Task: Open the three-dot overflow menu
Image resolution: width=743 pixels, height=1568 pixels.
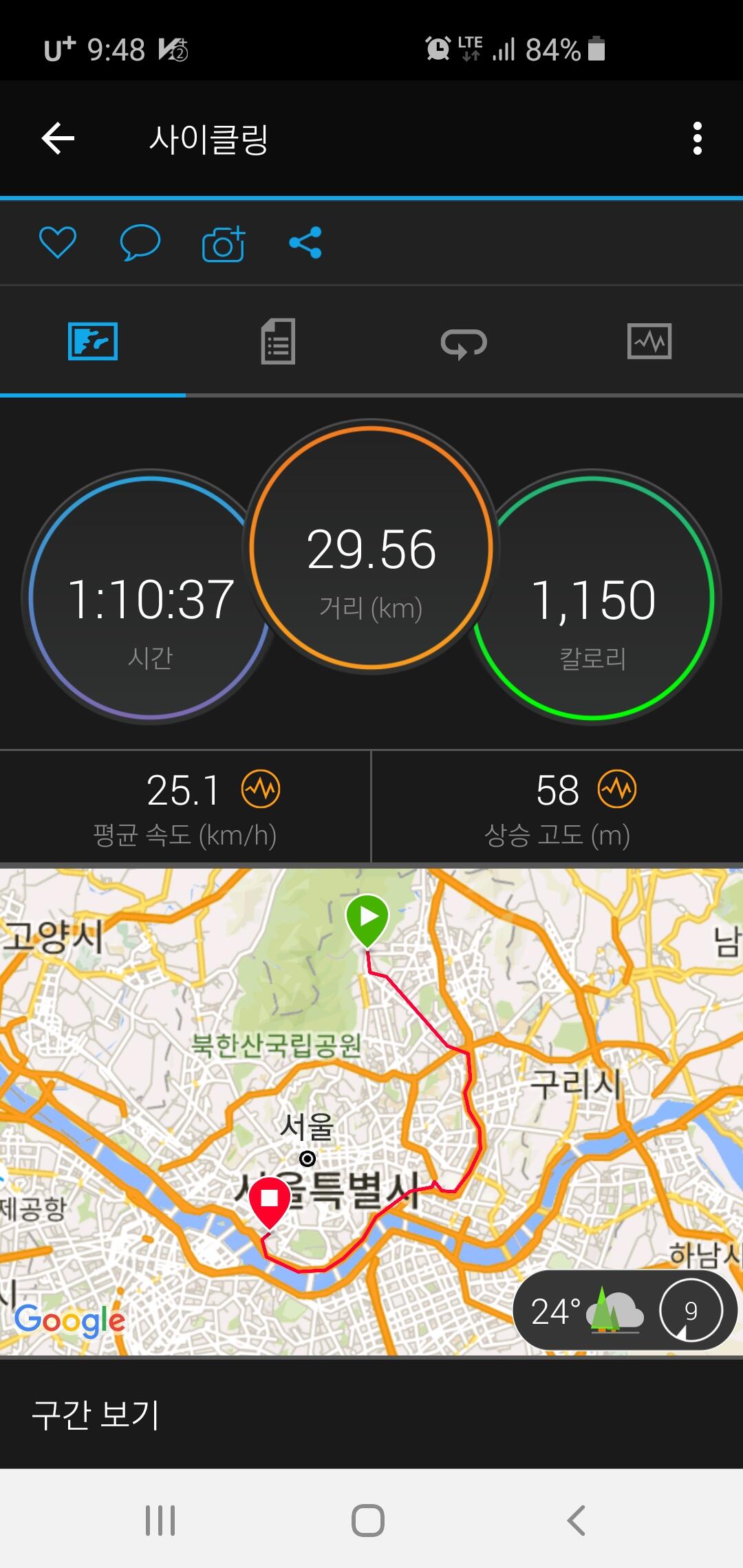Action: coord(697,138)
